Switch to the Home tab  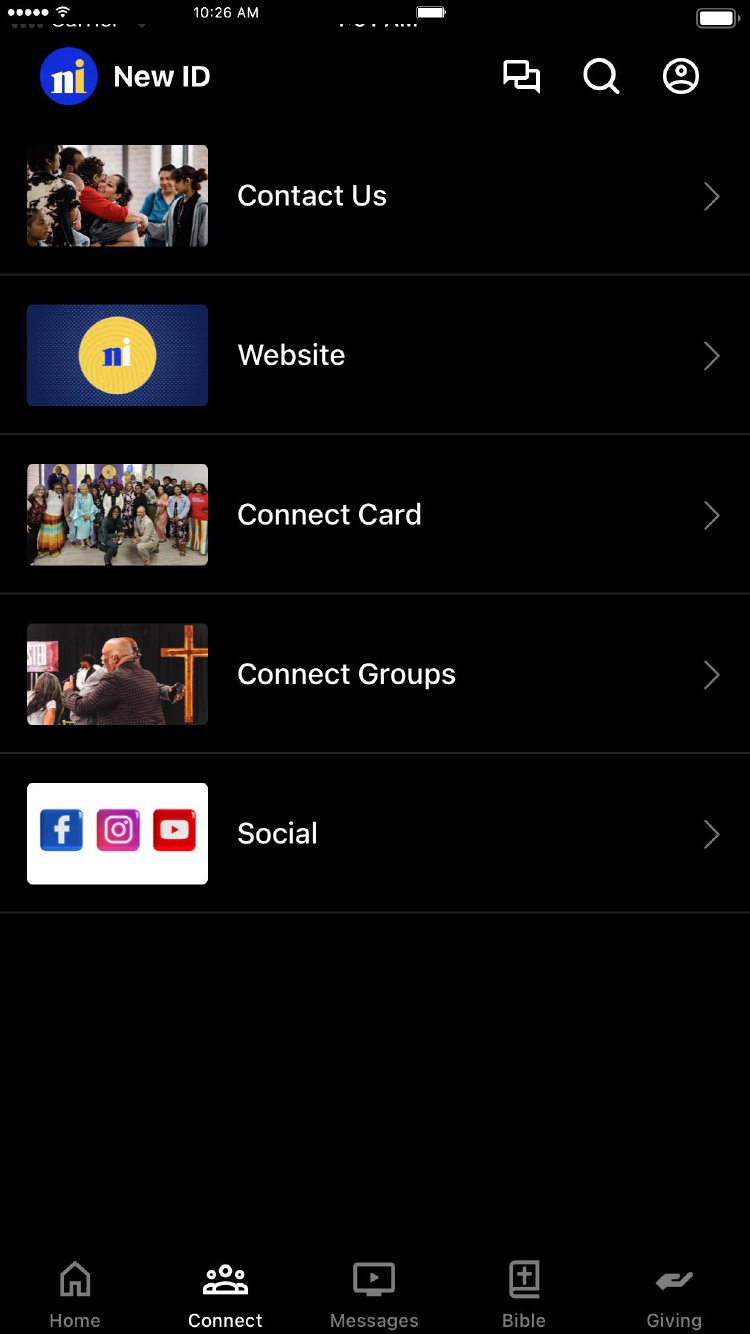(x=75, y=1294)
